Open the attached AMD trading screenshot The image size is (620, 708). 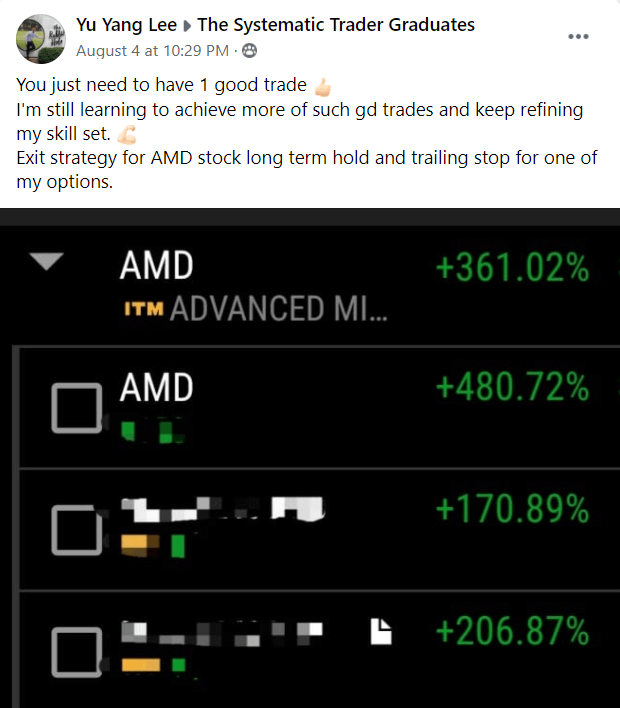(x=310, y=460)
